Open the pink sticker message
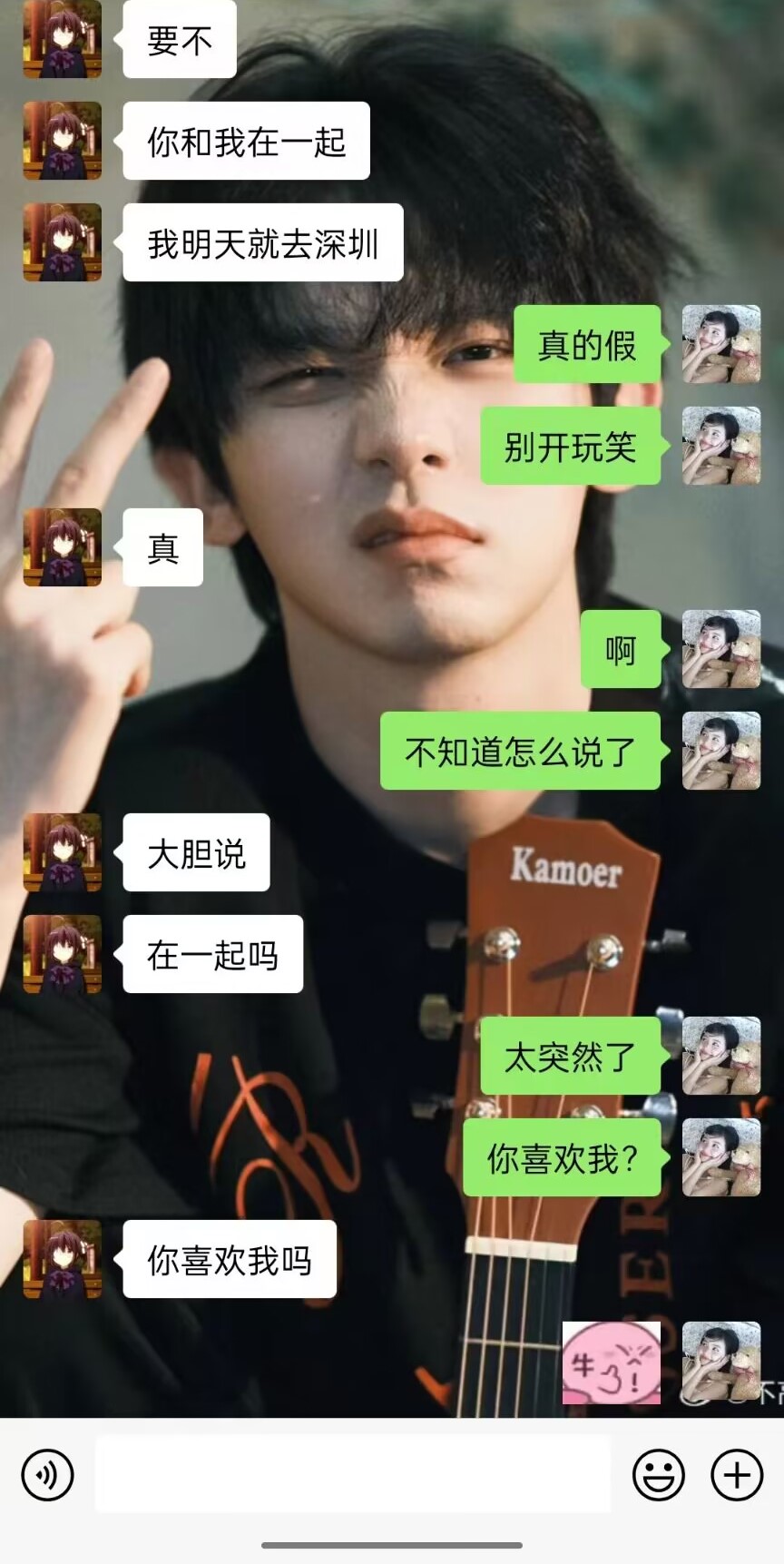 pyautogui.click(x=611, y=1362)
